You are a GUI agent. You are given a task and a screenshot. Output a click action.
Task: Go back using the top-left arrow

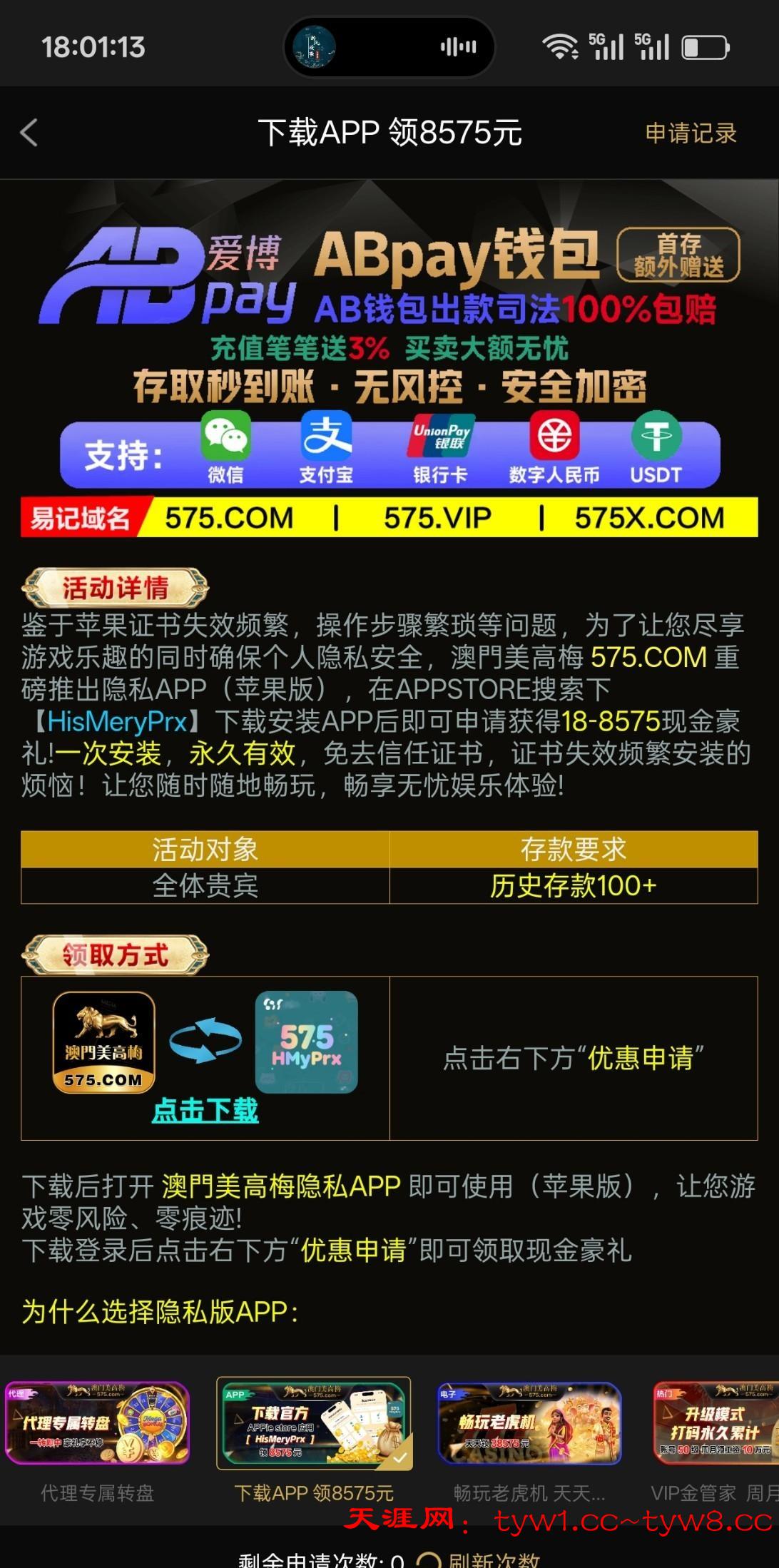(x=29, y=133)
